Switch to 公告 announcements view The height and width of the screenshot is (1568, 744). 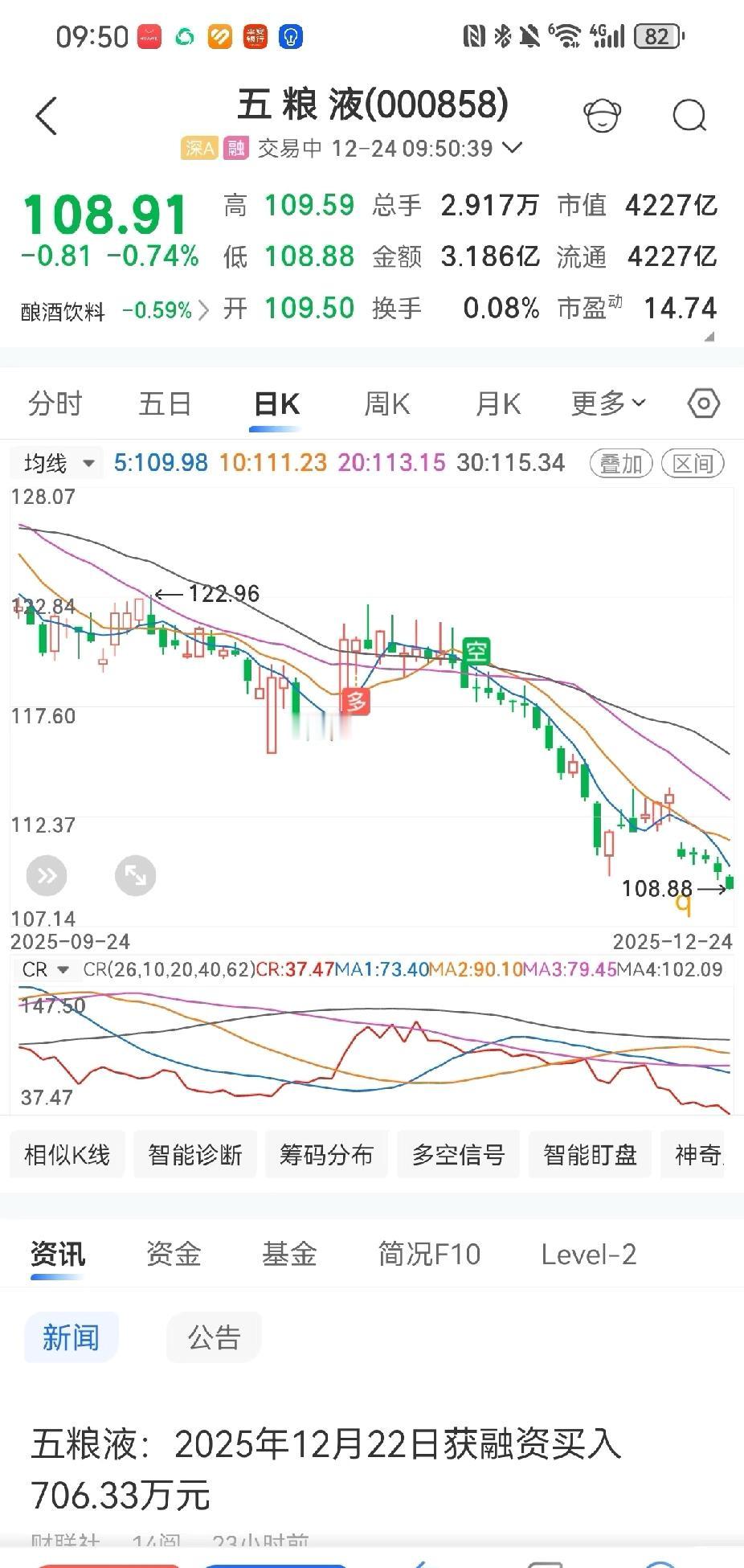(x=214, y=1337)
